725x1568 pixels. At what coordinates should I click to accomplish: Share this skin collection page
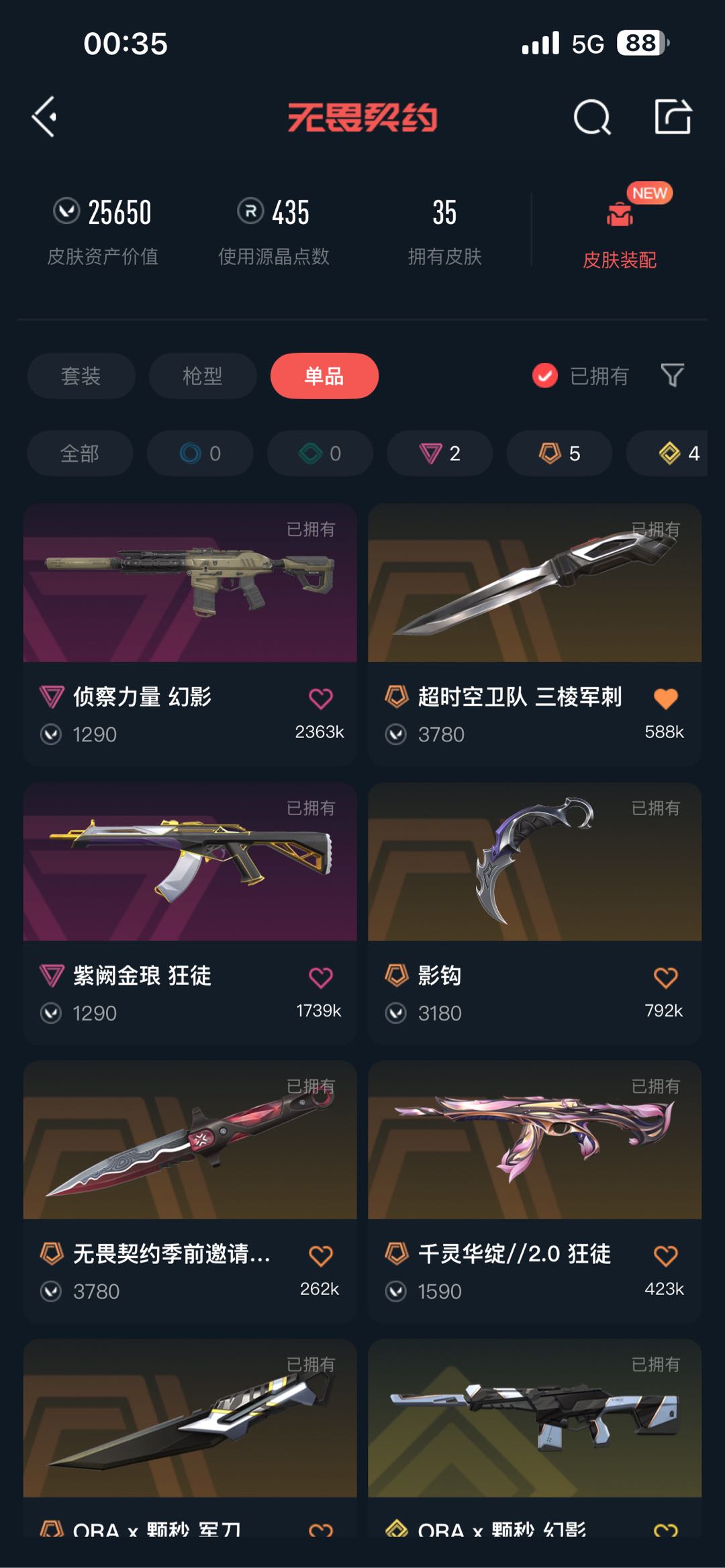pos(673,117)
